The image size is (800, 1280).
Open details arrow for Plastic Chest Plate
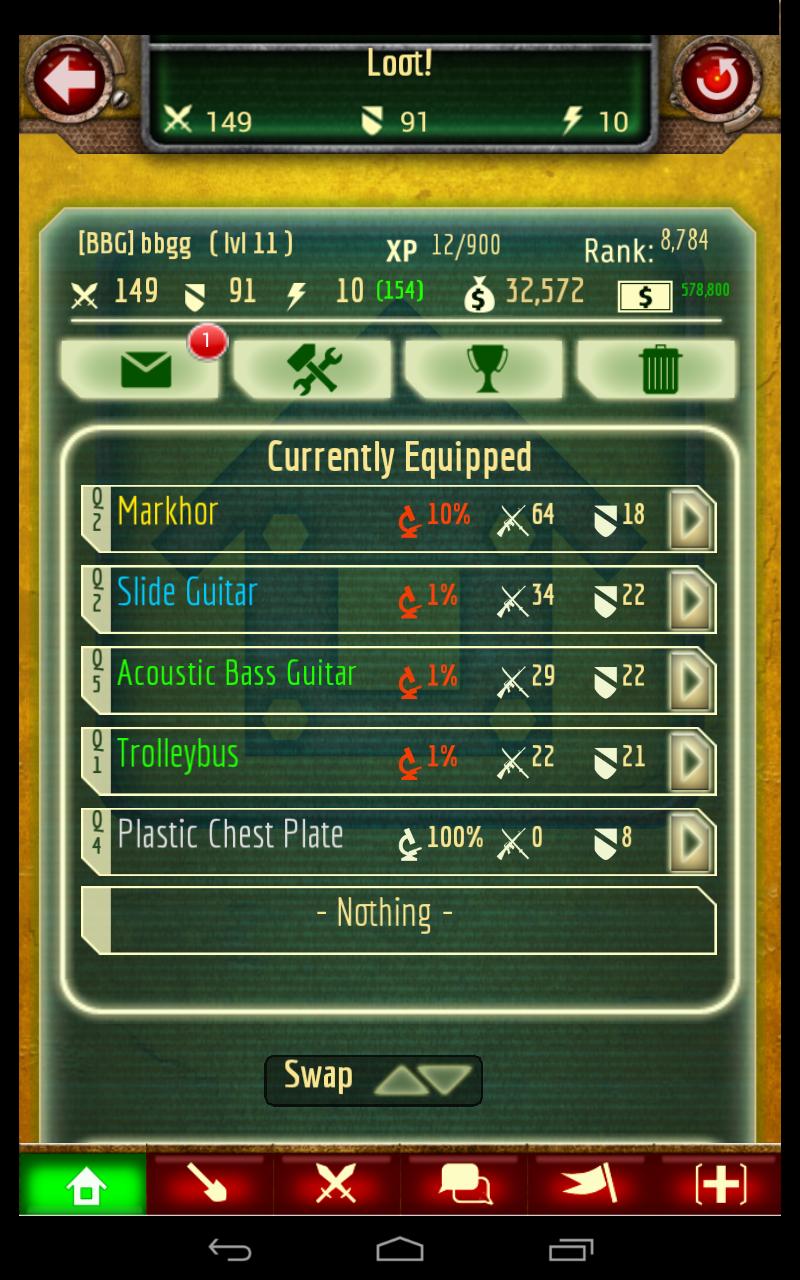(690, 842)
